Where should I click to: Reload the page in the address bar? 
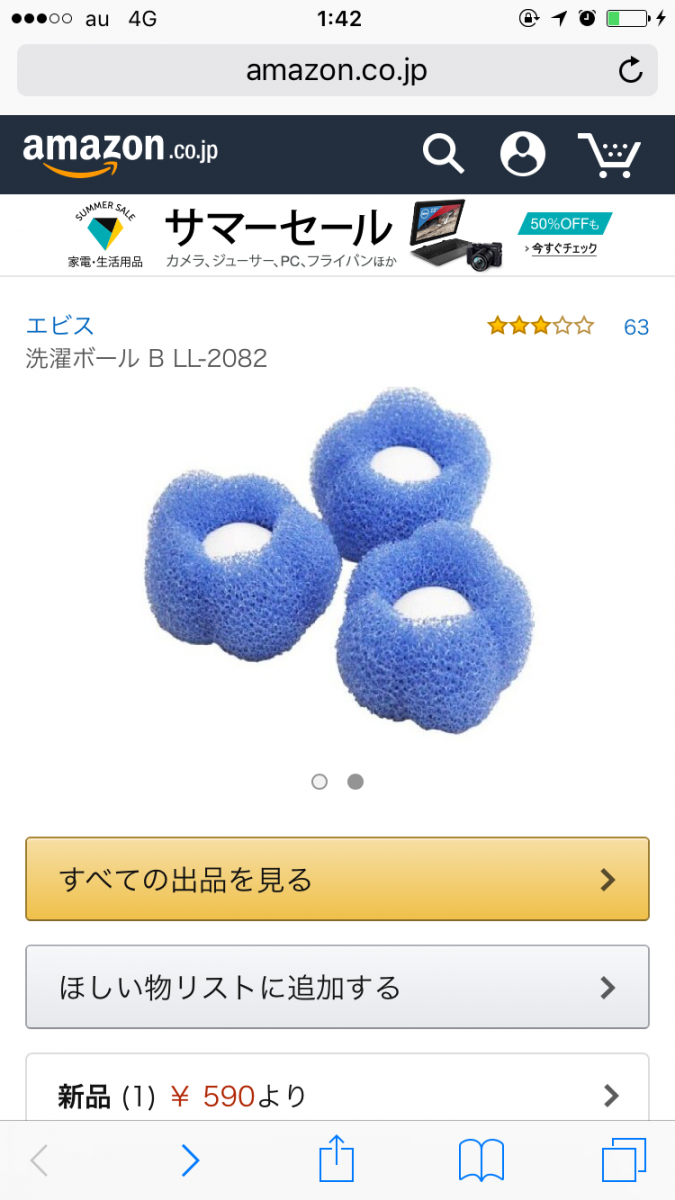630,70
